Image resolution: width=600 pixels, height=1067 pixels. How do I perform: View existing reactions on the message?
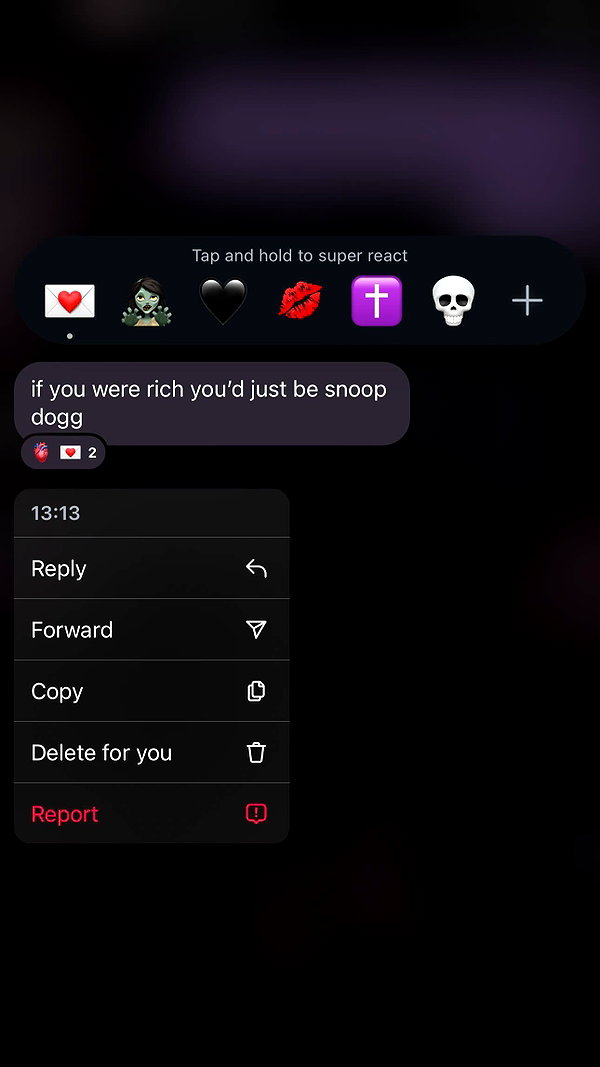click(x=63, y=453)
